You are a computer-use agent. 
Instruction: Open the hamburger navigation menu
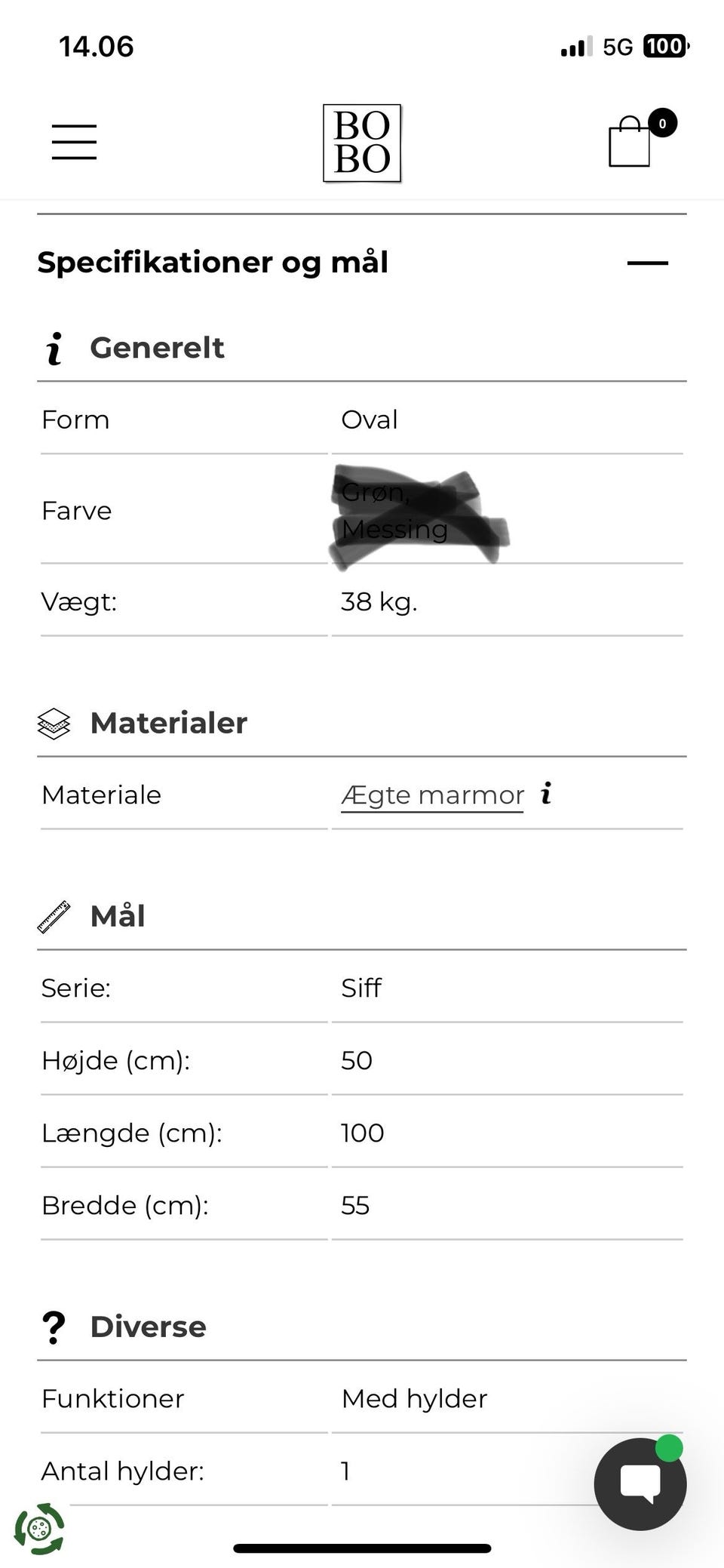click(x=73, y=141)
